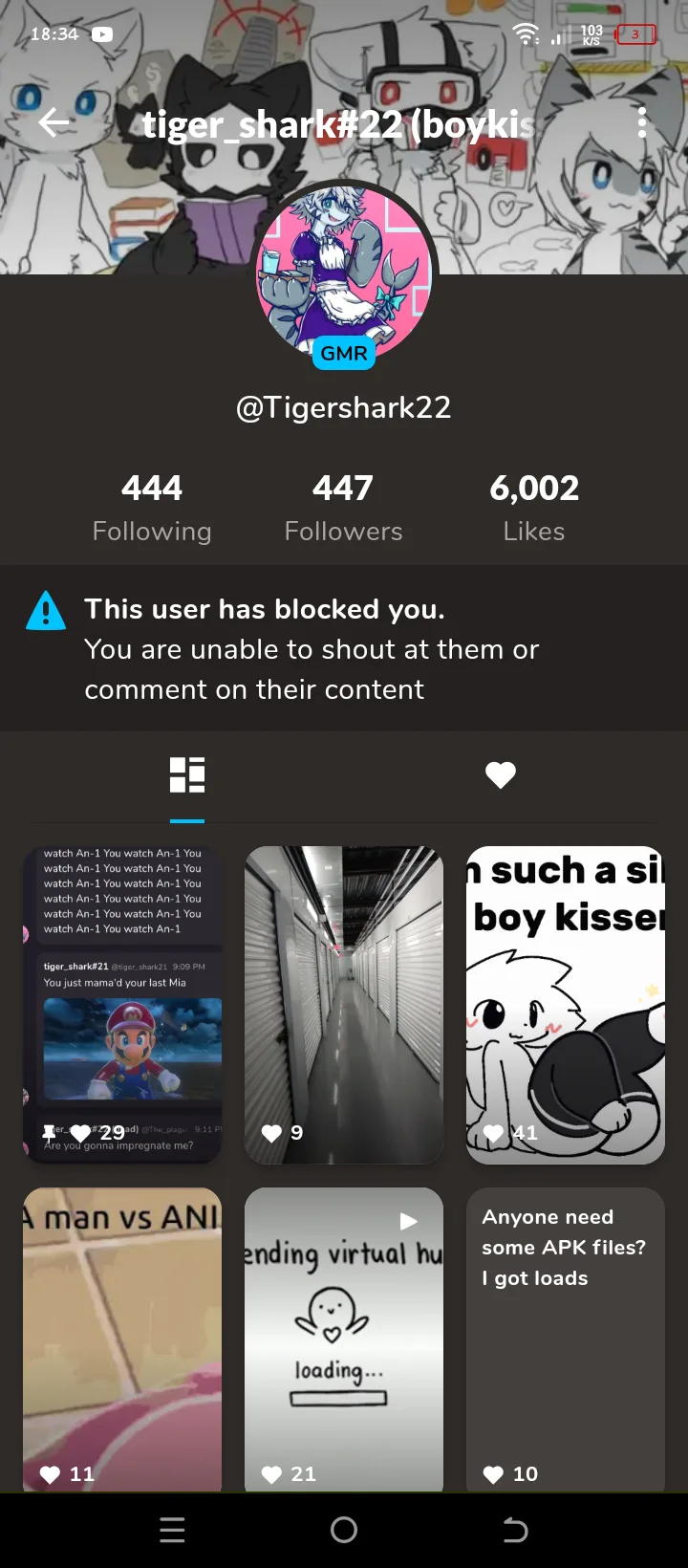The image size is (688, 1568).
Task: Switch to the liked posts heart tab
Action: pos(500,775)
